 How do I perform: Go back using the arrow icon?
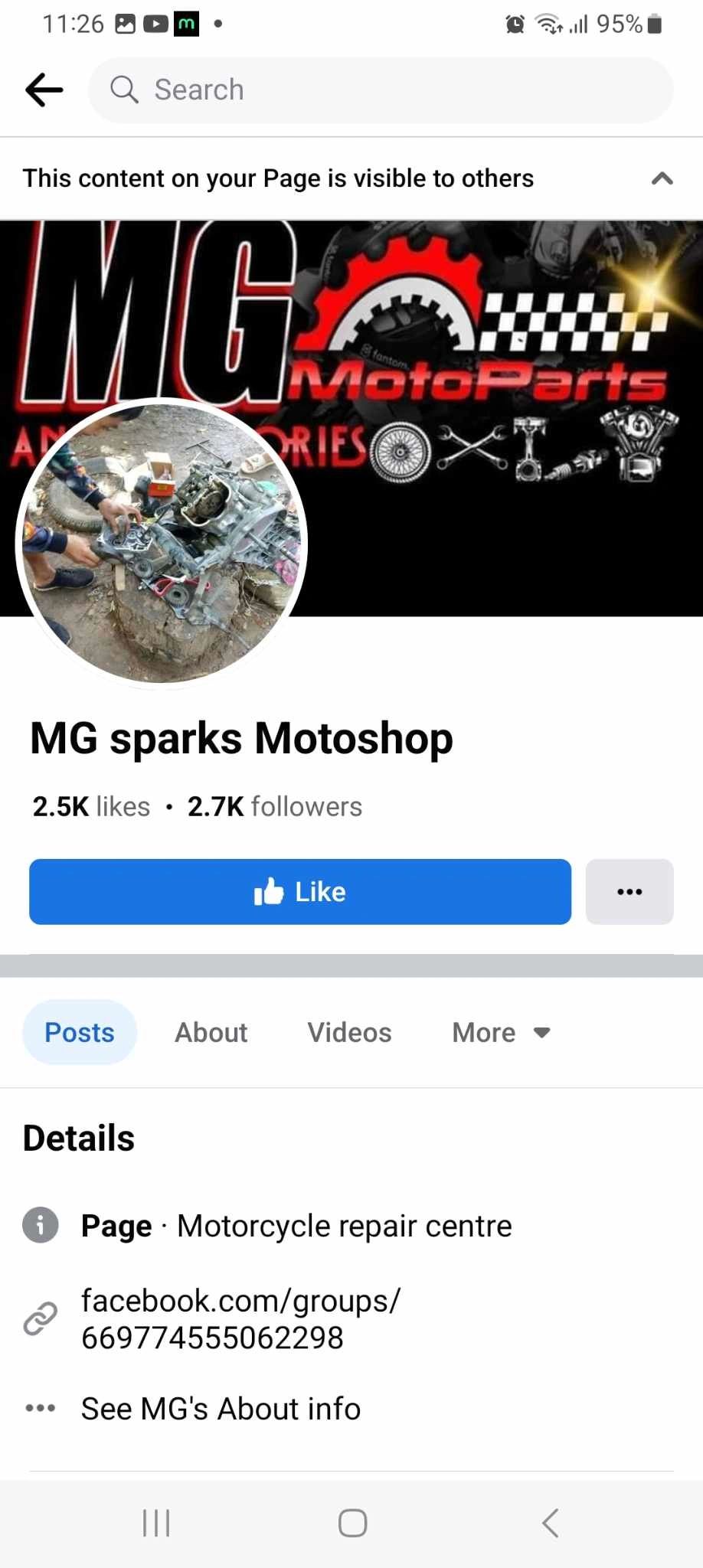tap(44, 90)
